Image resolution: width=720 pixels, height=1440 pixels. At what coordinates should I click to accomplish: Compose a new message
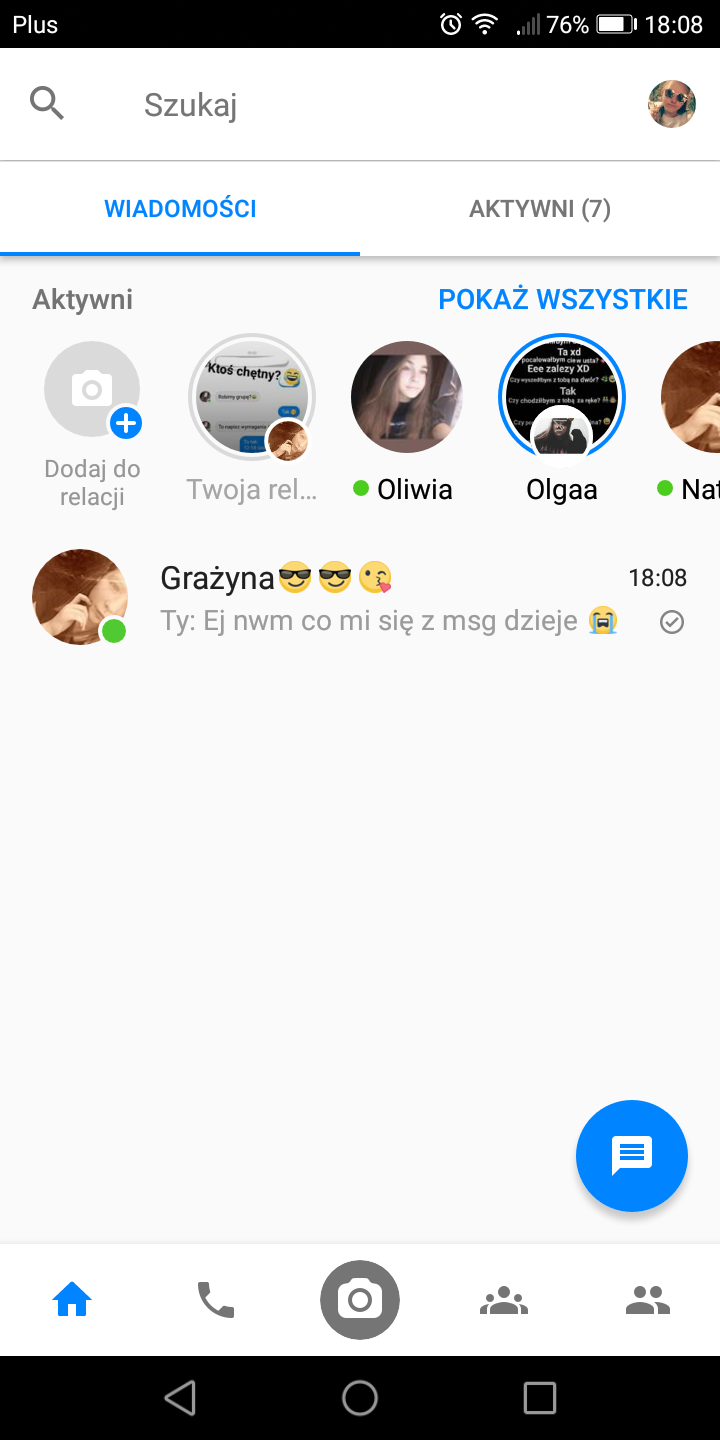tap(632, 1156)
